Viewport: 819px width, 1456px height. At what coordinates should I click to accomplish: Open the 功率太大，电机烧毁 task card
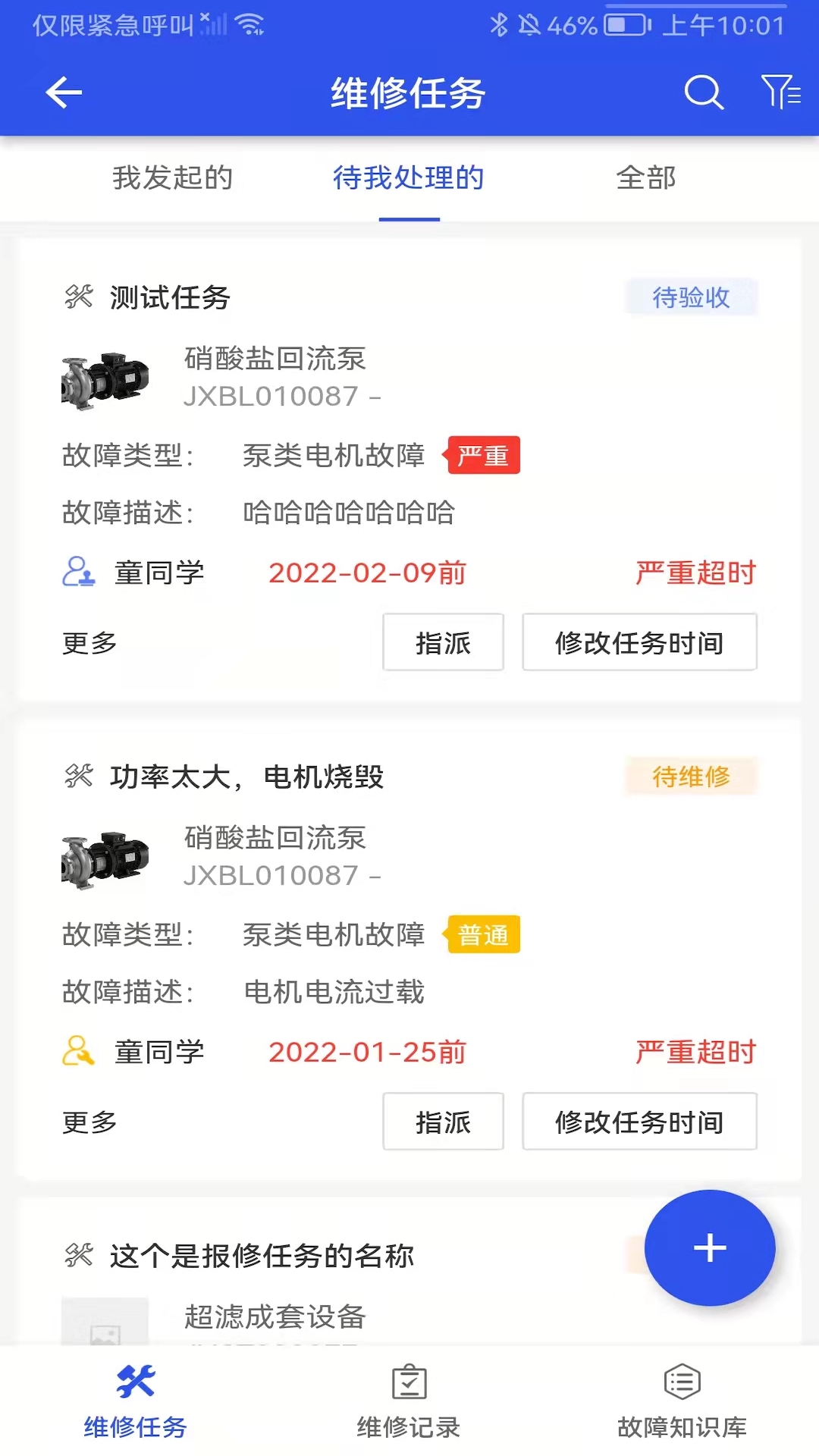[x=409, y=949]
